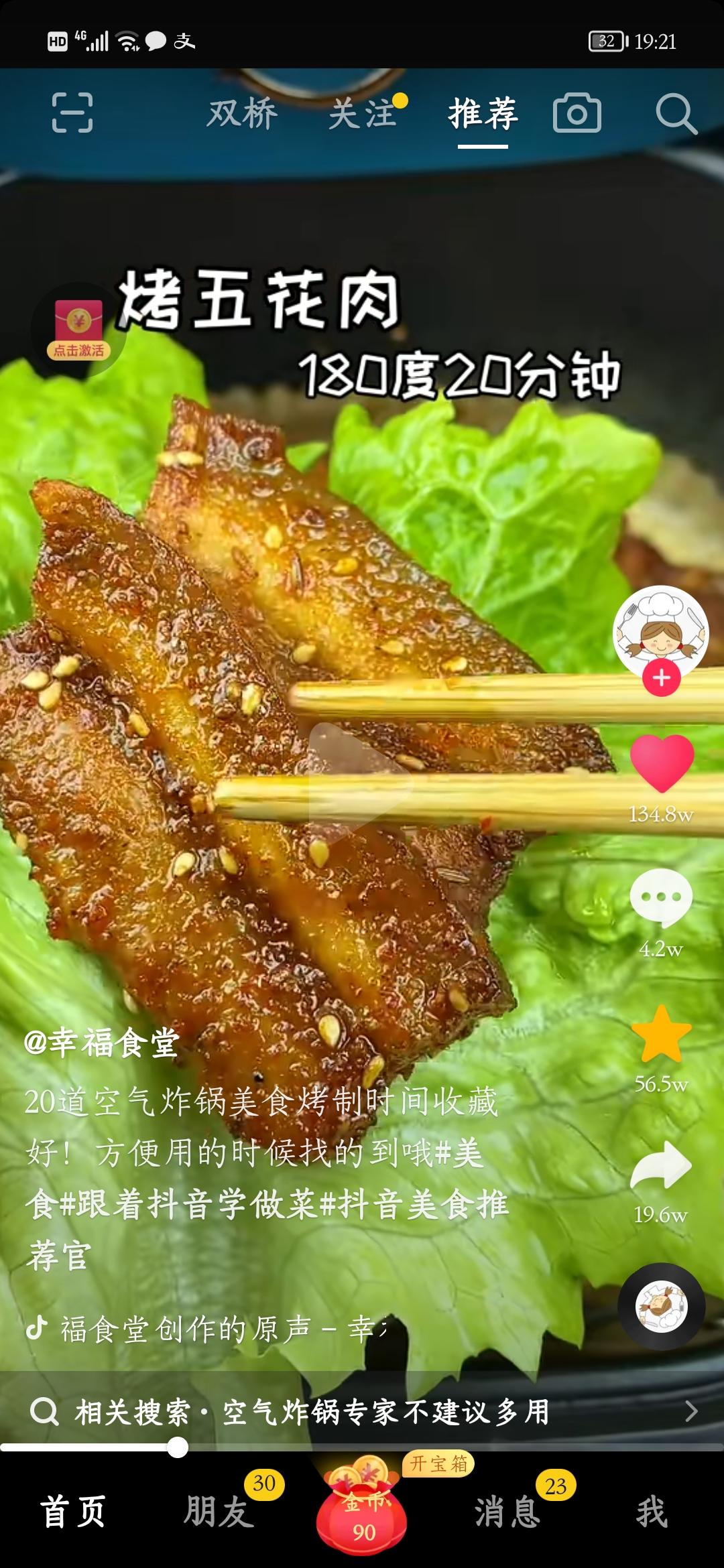Share the video via the share arrow
Viewport: 724px width, 1568px height.
tap(661, 1166)
